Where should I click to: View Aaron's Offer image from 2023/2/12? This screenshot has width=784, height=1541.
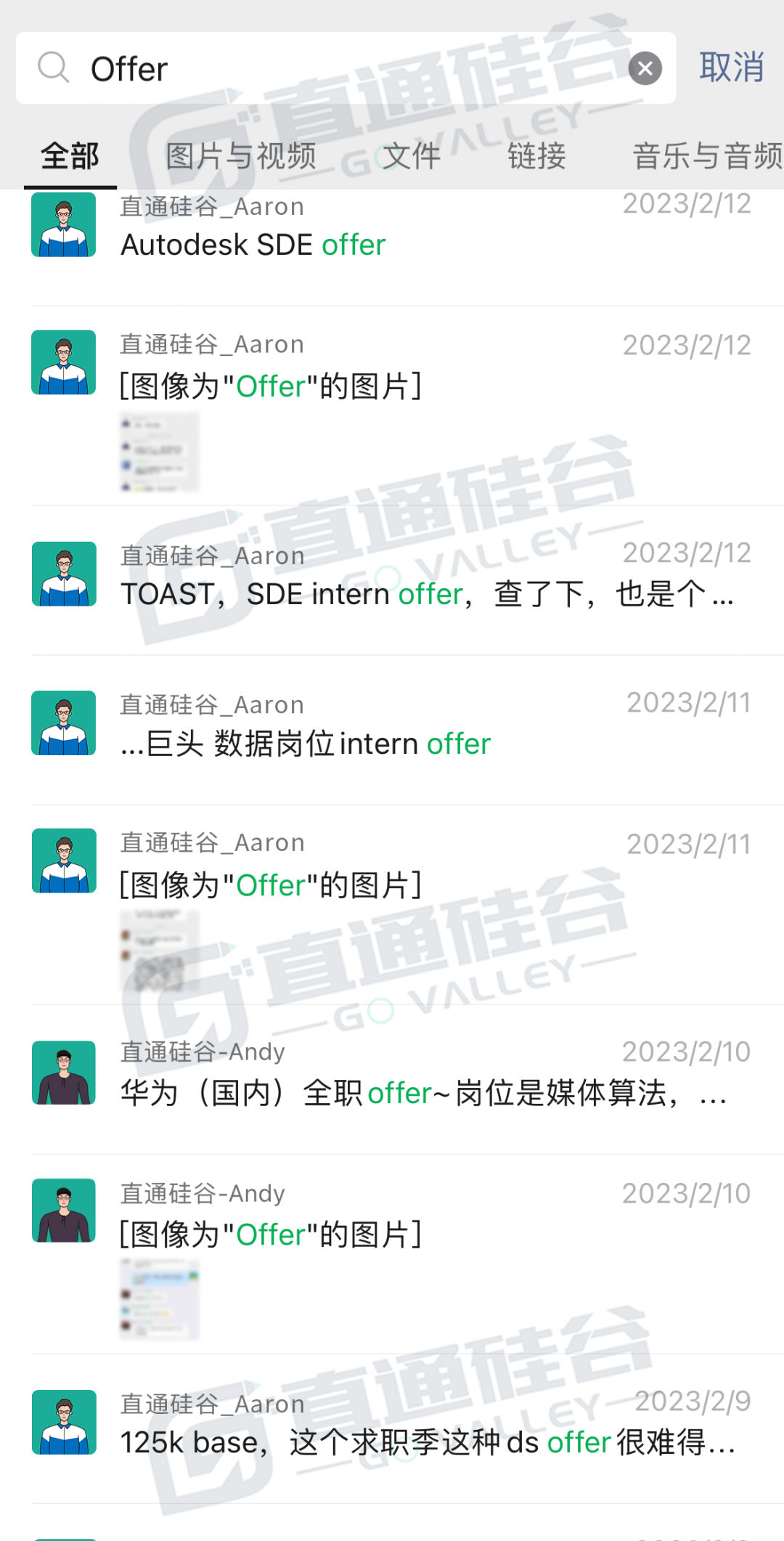pyautogui.click(x=160, y=452)
